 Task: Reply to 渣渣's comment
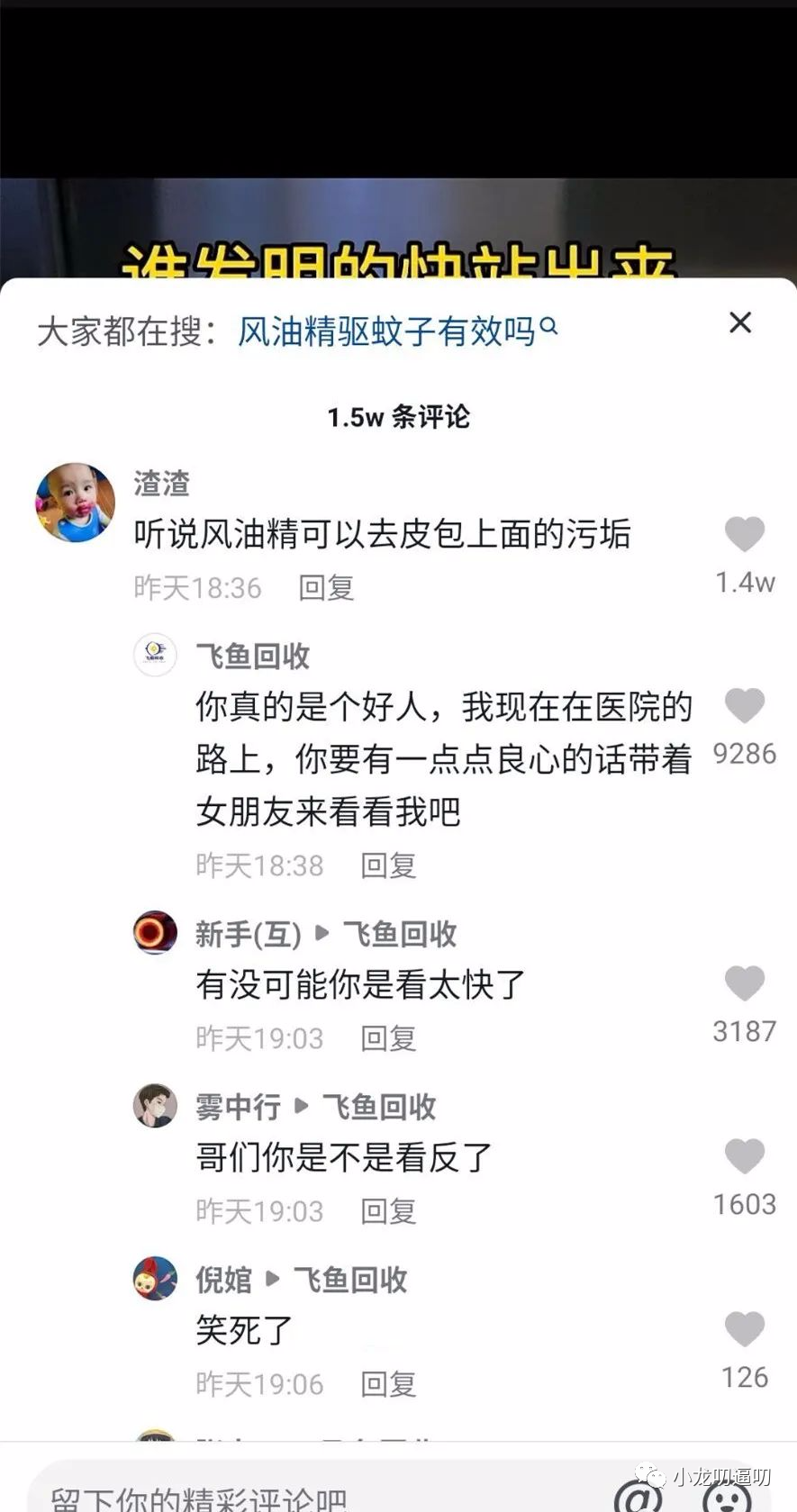pos(326,588)
